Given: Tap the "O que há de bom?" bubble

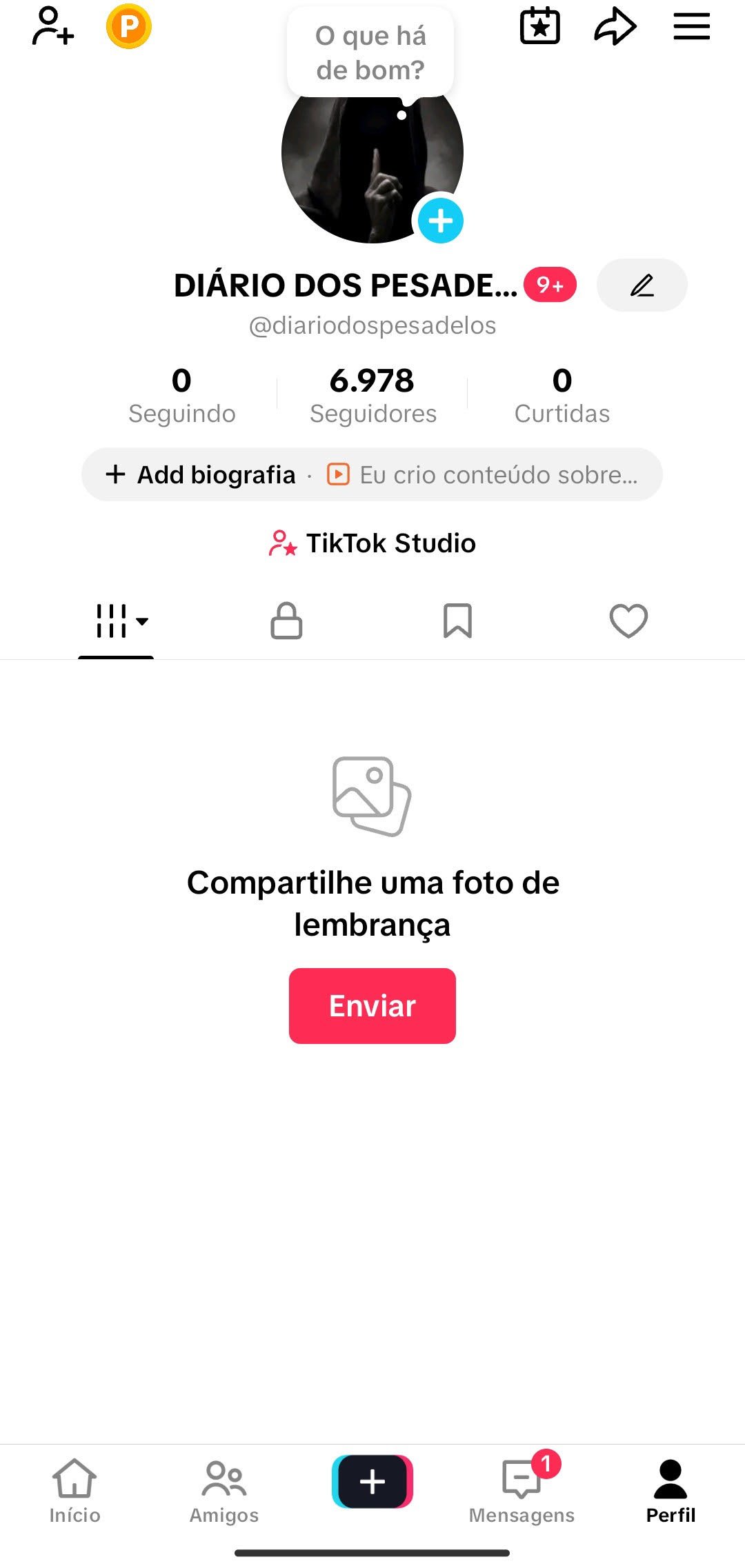Looking at the screenshot, I should (370, 53).
